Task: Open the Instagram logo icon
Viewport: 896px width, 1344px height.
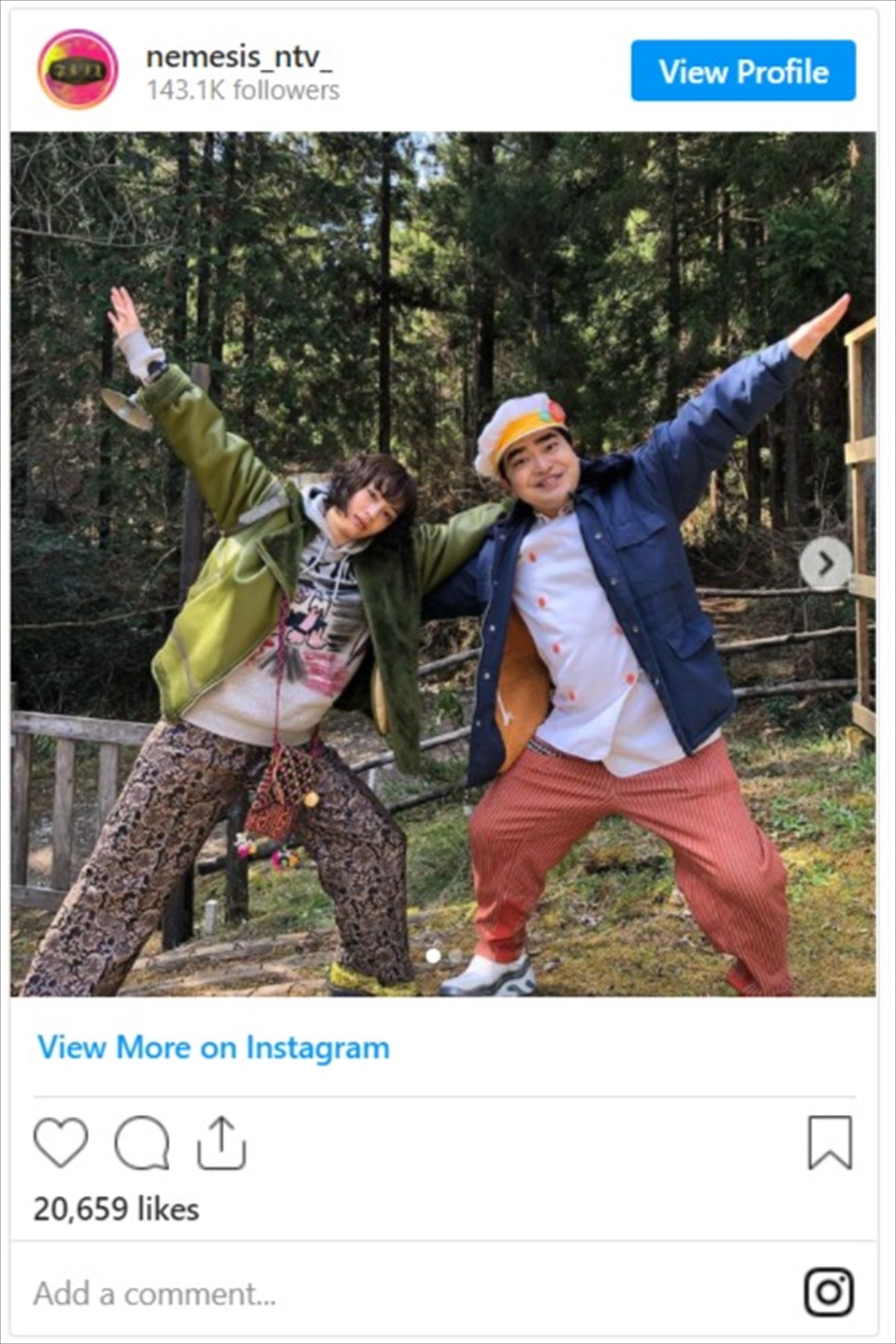Action: 829,1292
